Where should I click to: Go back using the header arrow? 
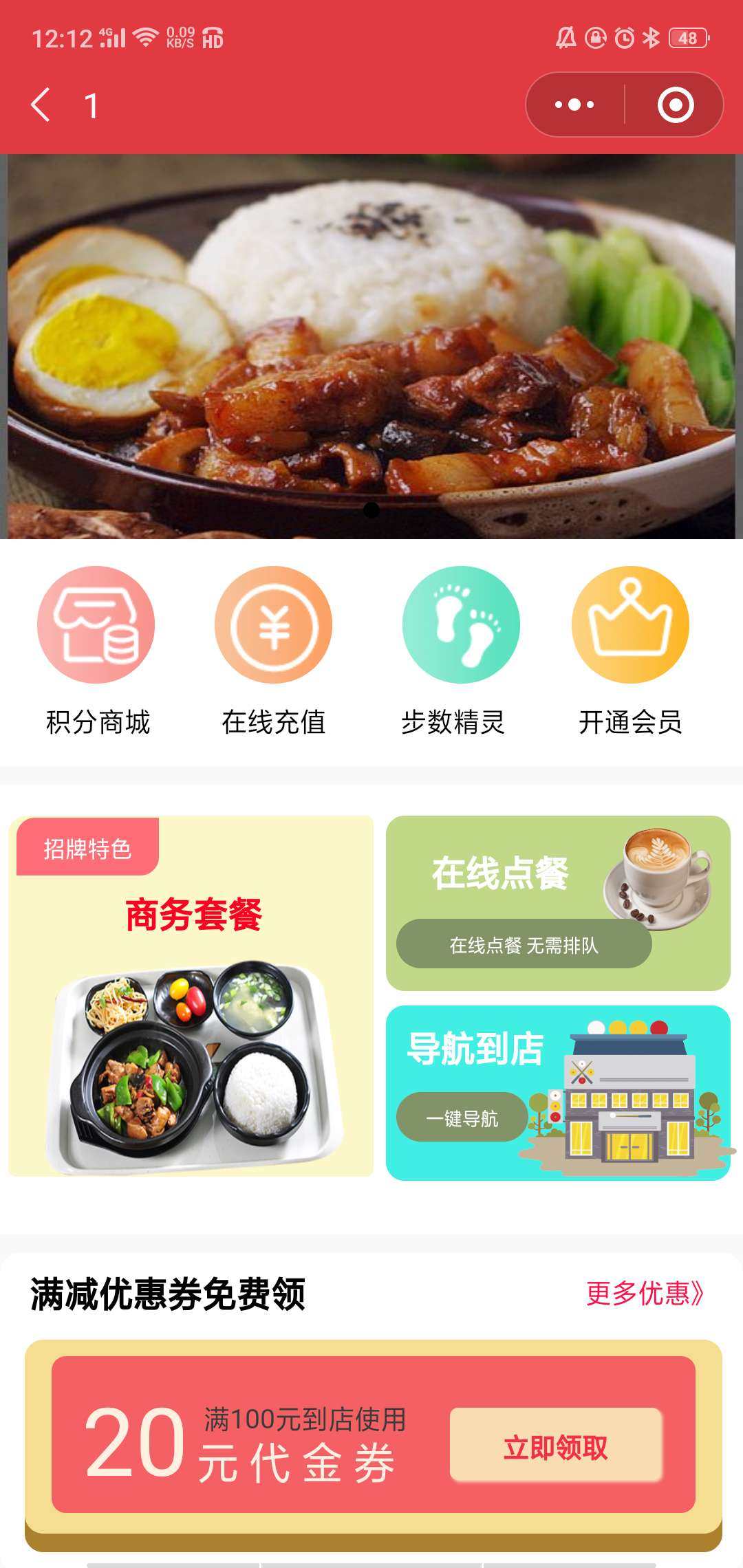click(41, 105)
